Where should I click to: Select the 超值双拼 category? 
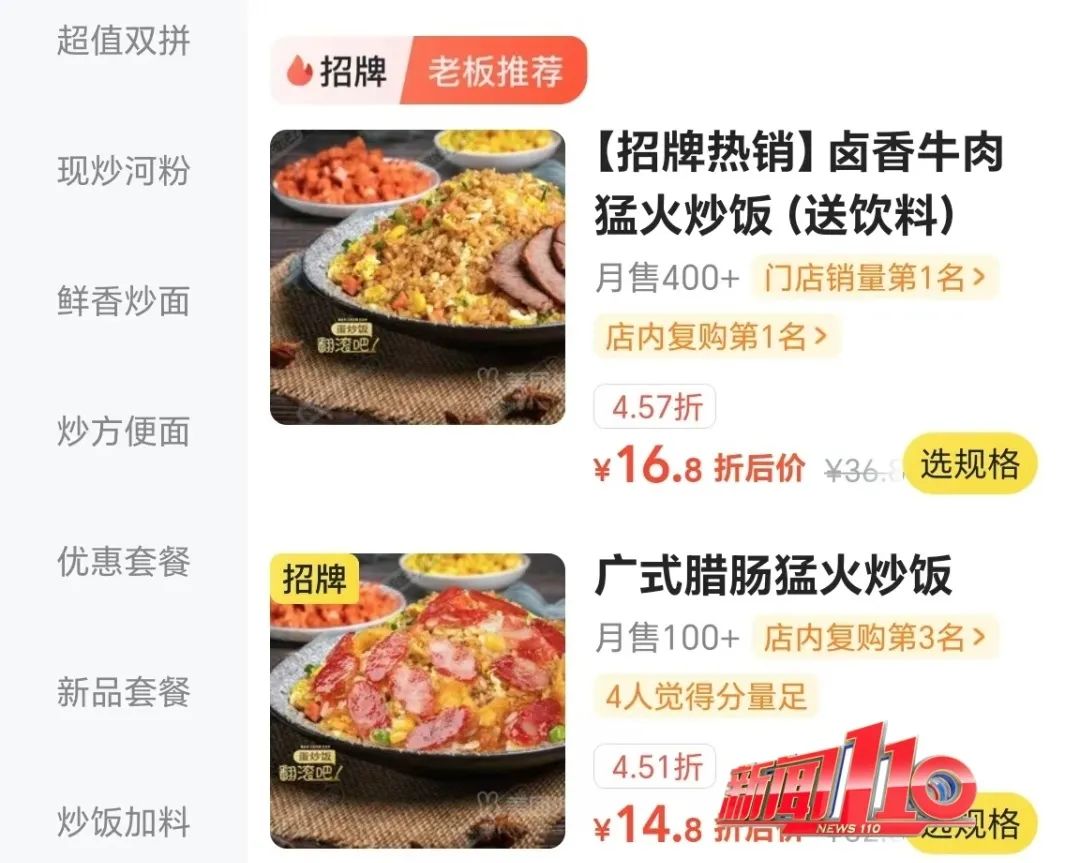pyautogui.click(x=123, y=42)
